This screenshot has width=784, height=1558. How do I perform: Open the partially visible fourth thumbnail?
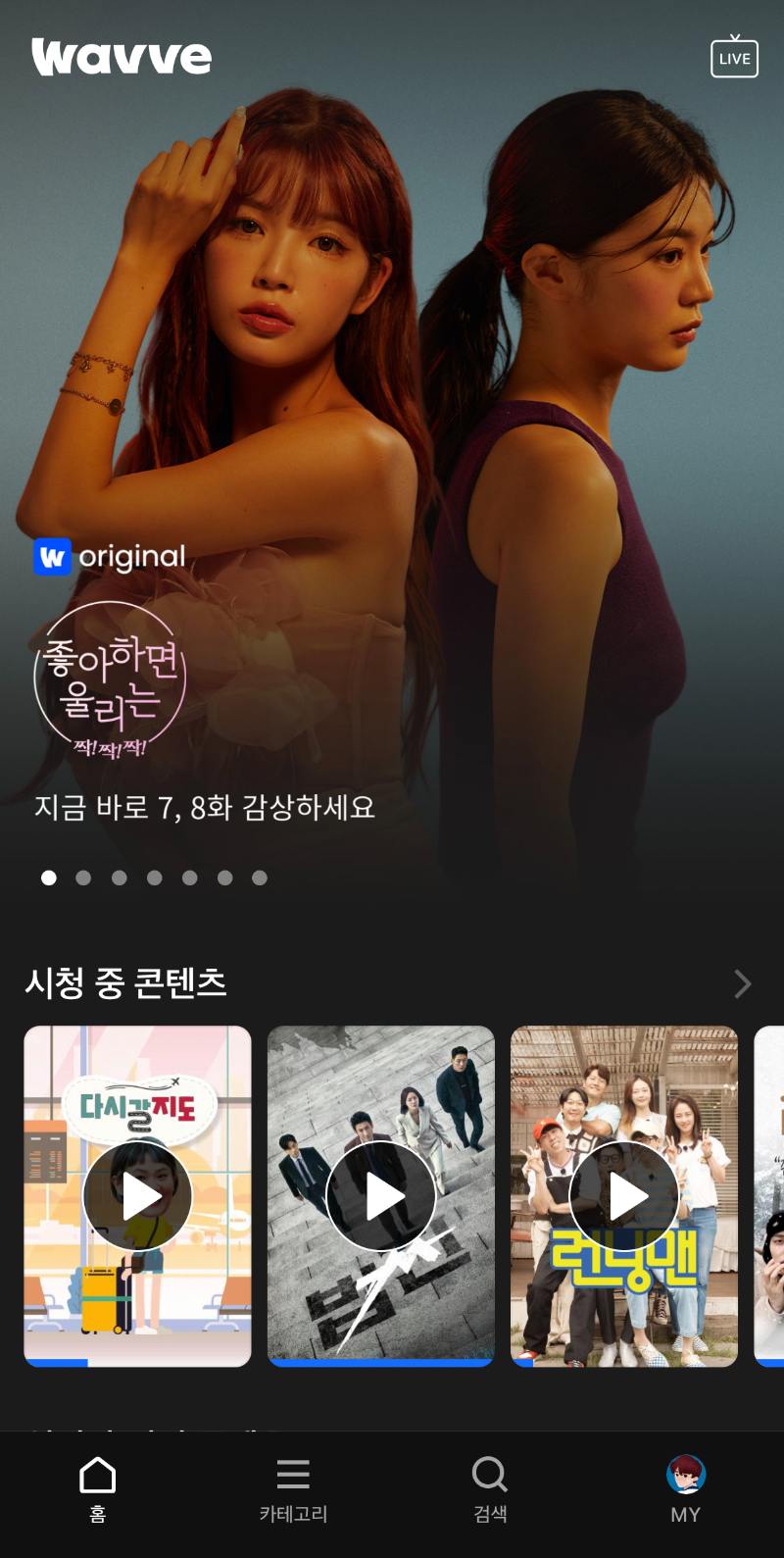tap(772, 1194)
